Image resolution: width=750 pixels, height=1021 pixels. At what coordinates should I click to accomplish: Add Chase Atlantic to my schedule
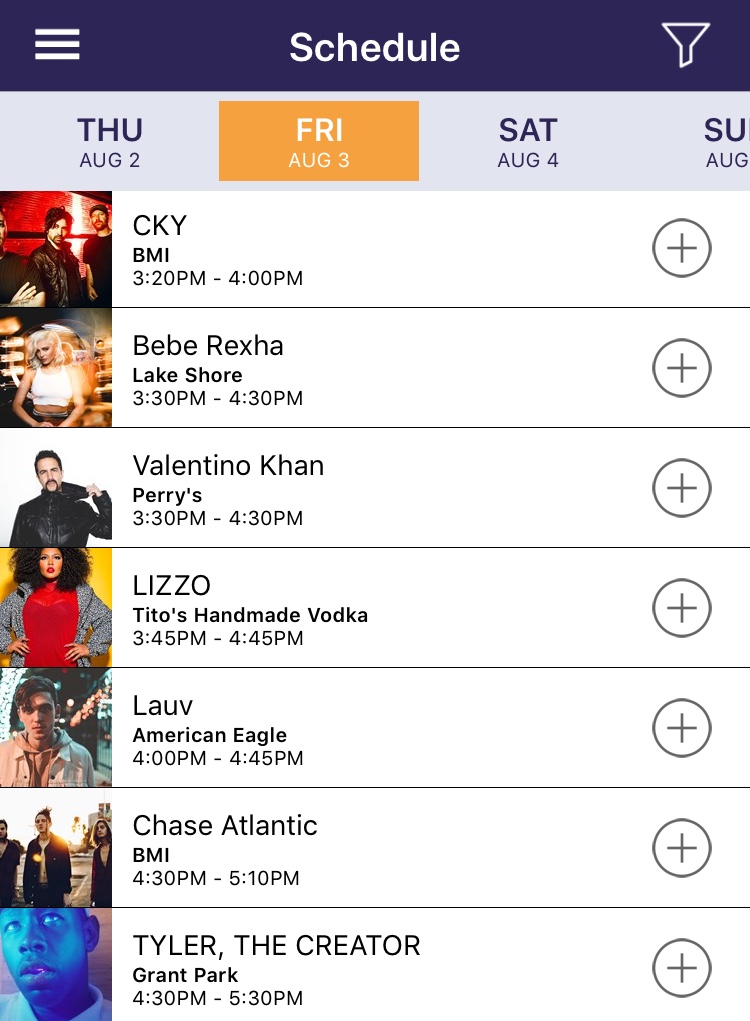[x=681, y=848]
